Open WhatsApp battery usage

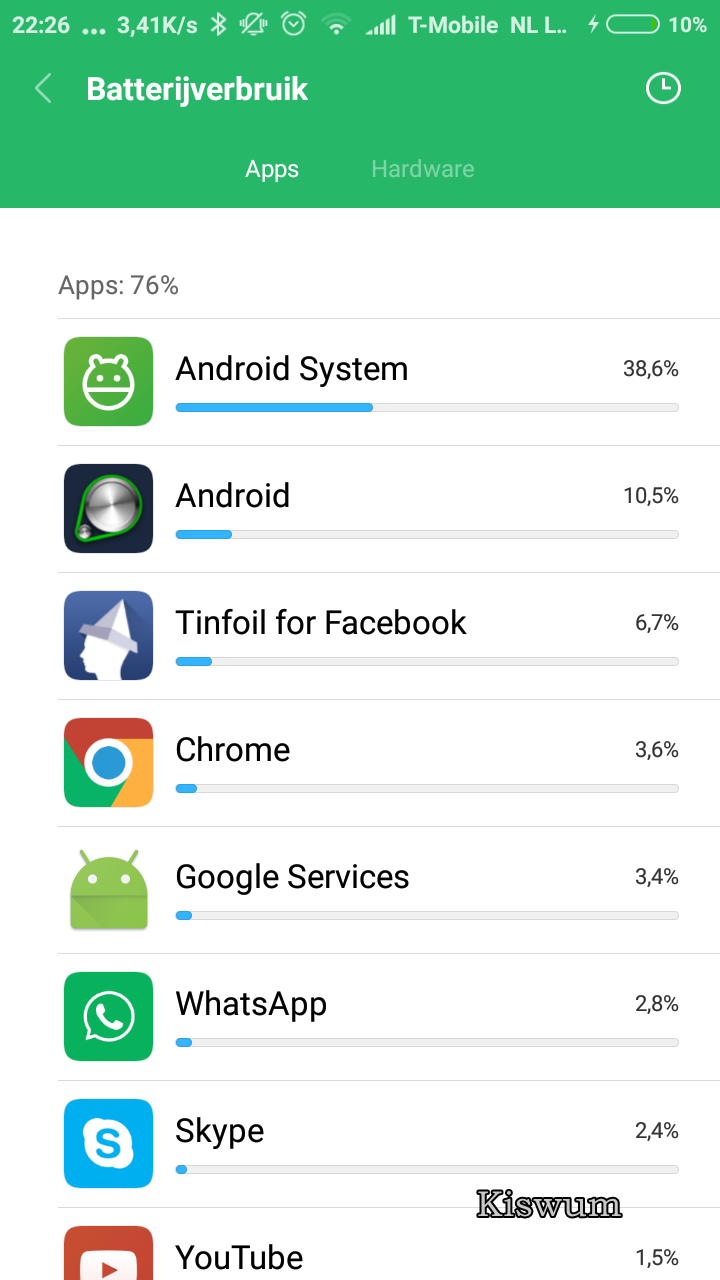pyautogui.click(x=389, y=1018)
